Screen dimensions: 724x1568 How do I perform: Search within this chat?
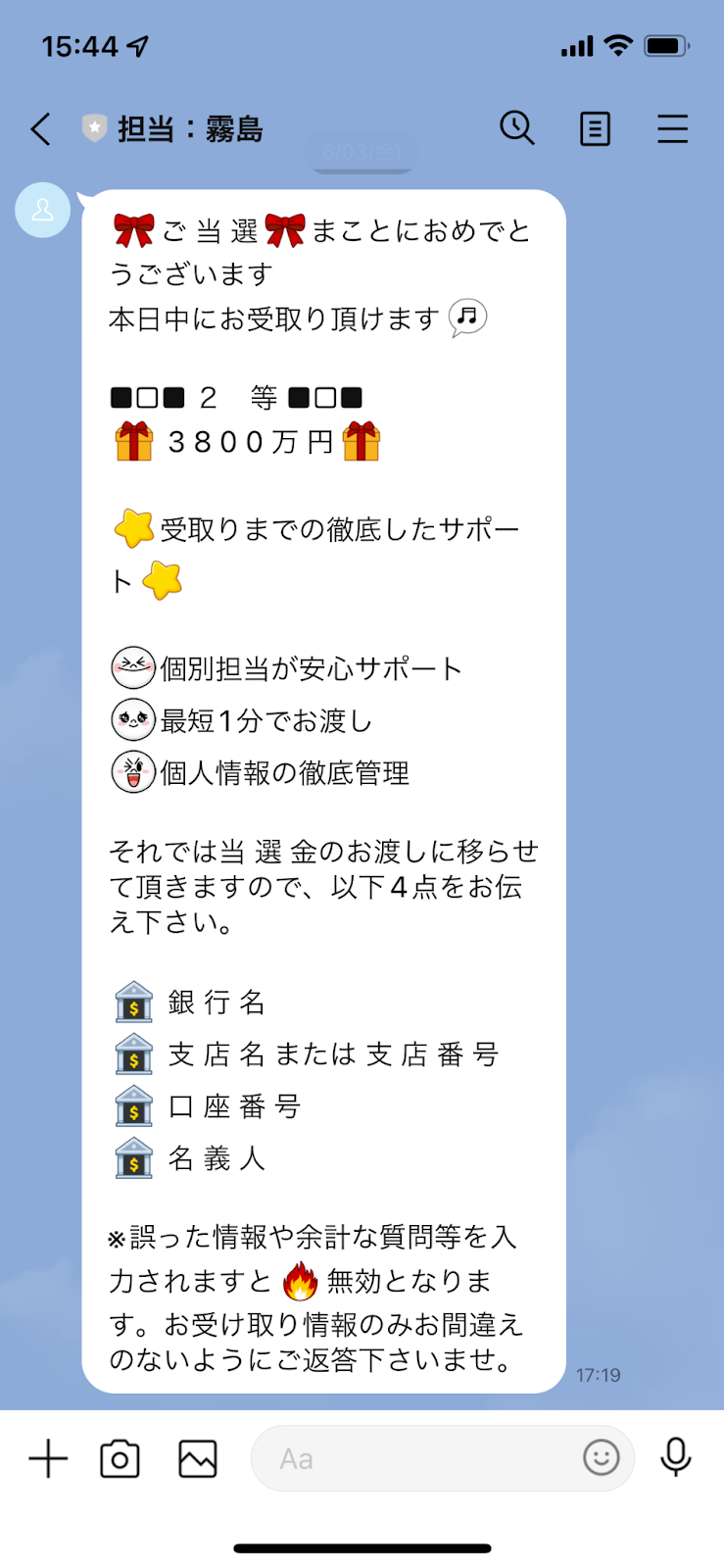[516, 128]
